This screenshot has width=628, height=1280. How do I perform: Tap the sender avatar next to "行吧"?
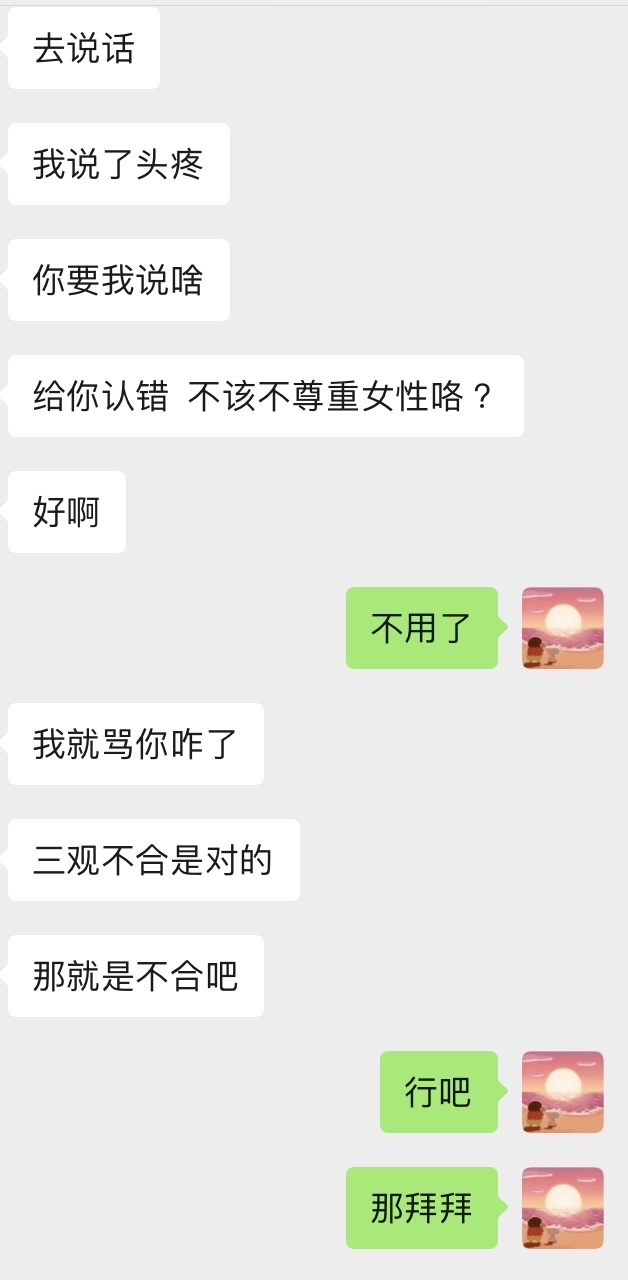pos(563,1092)
